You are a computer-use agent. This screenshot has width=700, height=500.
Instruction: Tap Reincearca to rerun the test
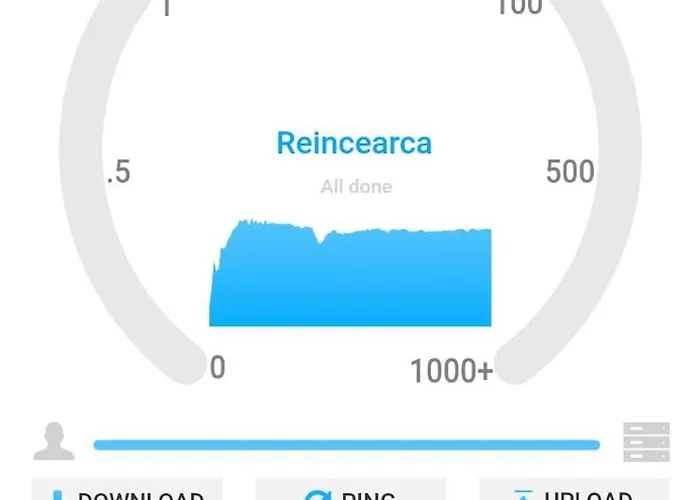click(354, 143)
